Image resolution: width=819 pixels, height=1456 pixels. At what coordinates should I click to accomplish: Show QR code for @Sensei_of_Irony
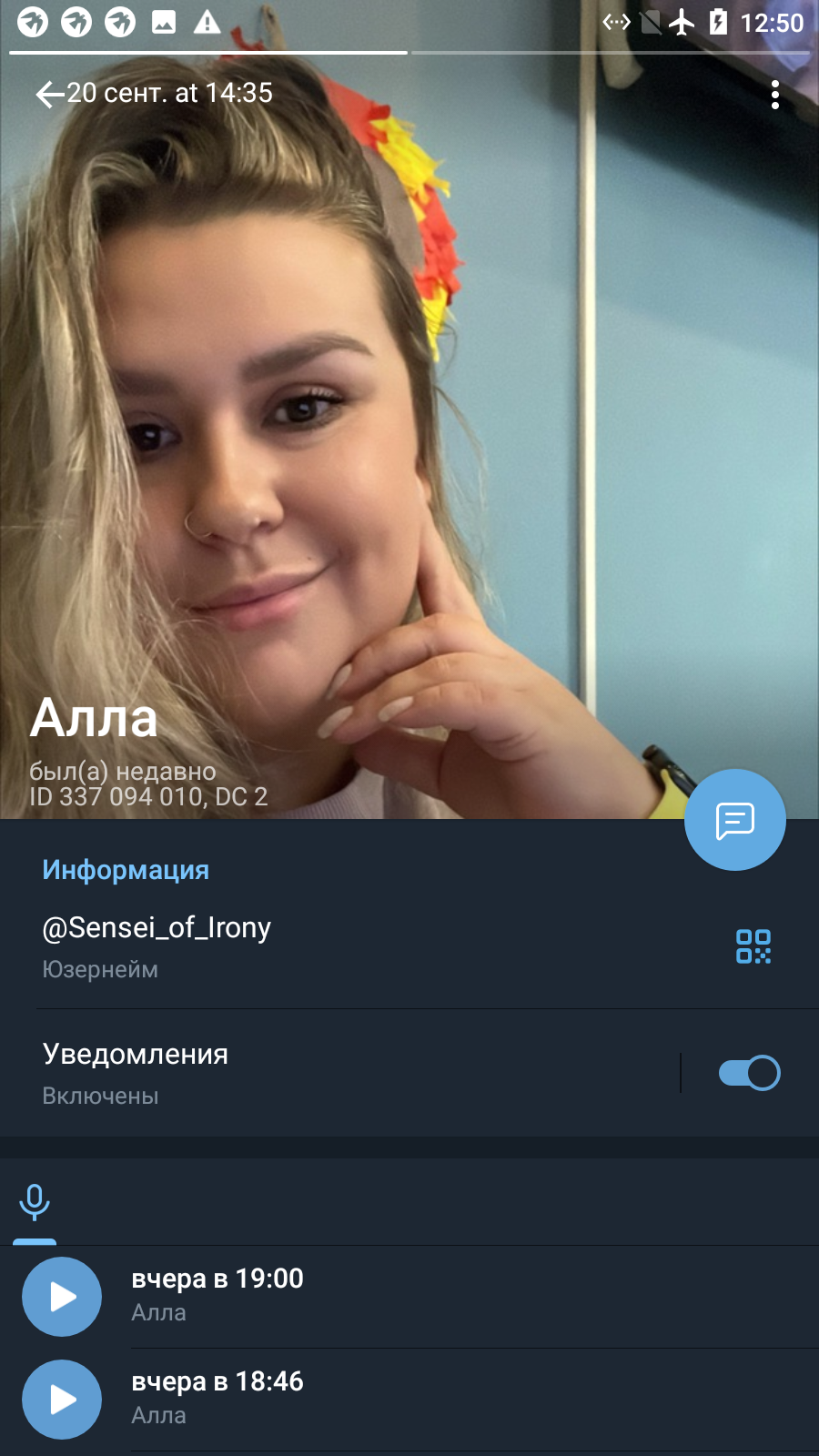click(x=753, y=946)
